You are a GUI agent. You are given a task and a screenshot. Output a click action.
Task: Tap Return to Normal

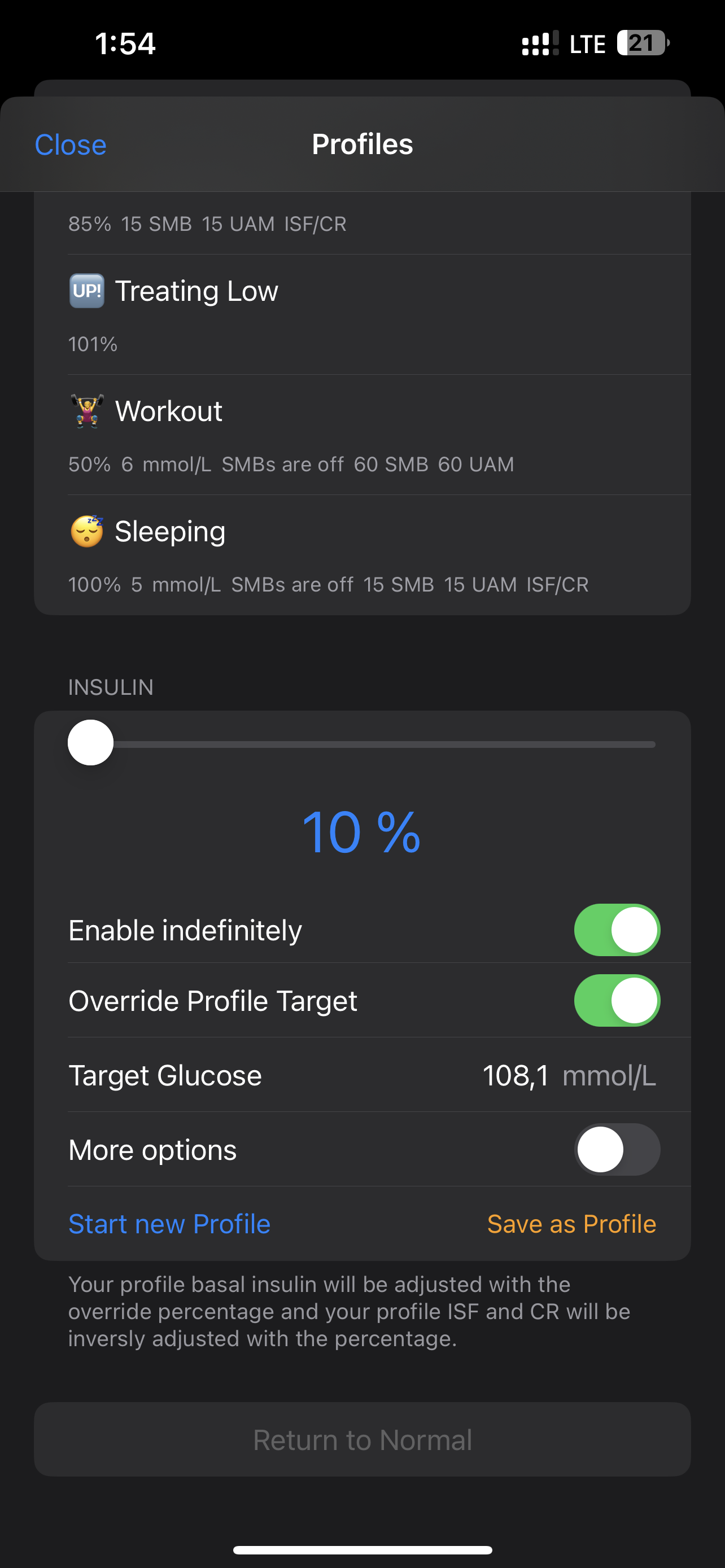[362, 1439]
